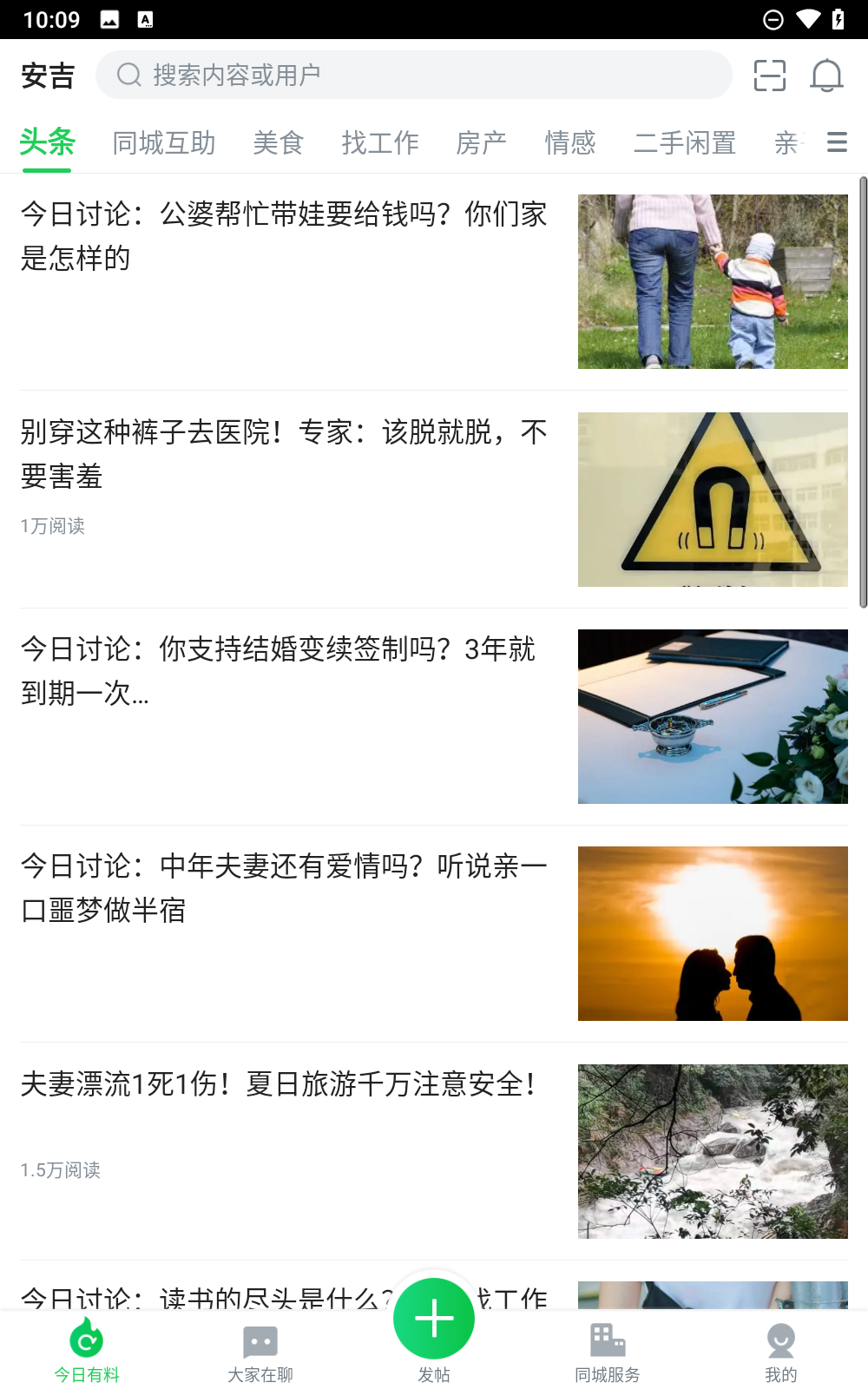Switch to the 同城互助 tab

point(164,142)
